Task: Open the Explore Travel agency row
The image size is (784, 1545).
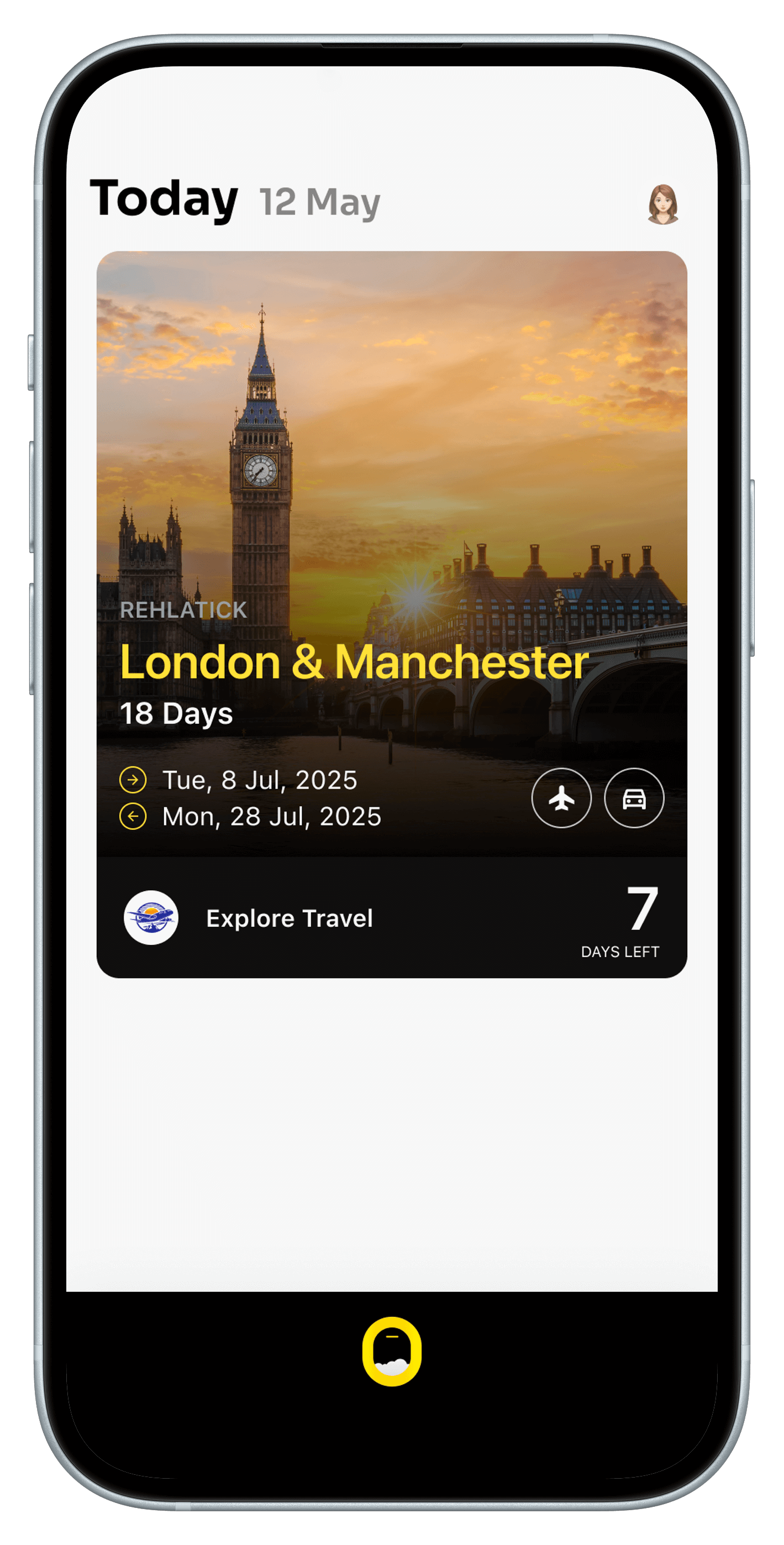Action: pos(289,918)
